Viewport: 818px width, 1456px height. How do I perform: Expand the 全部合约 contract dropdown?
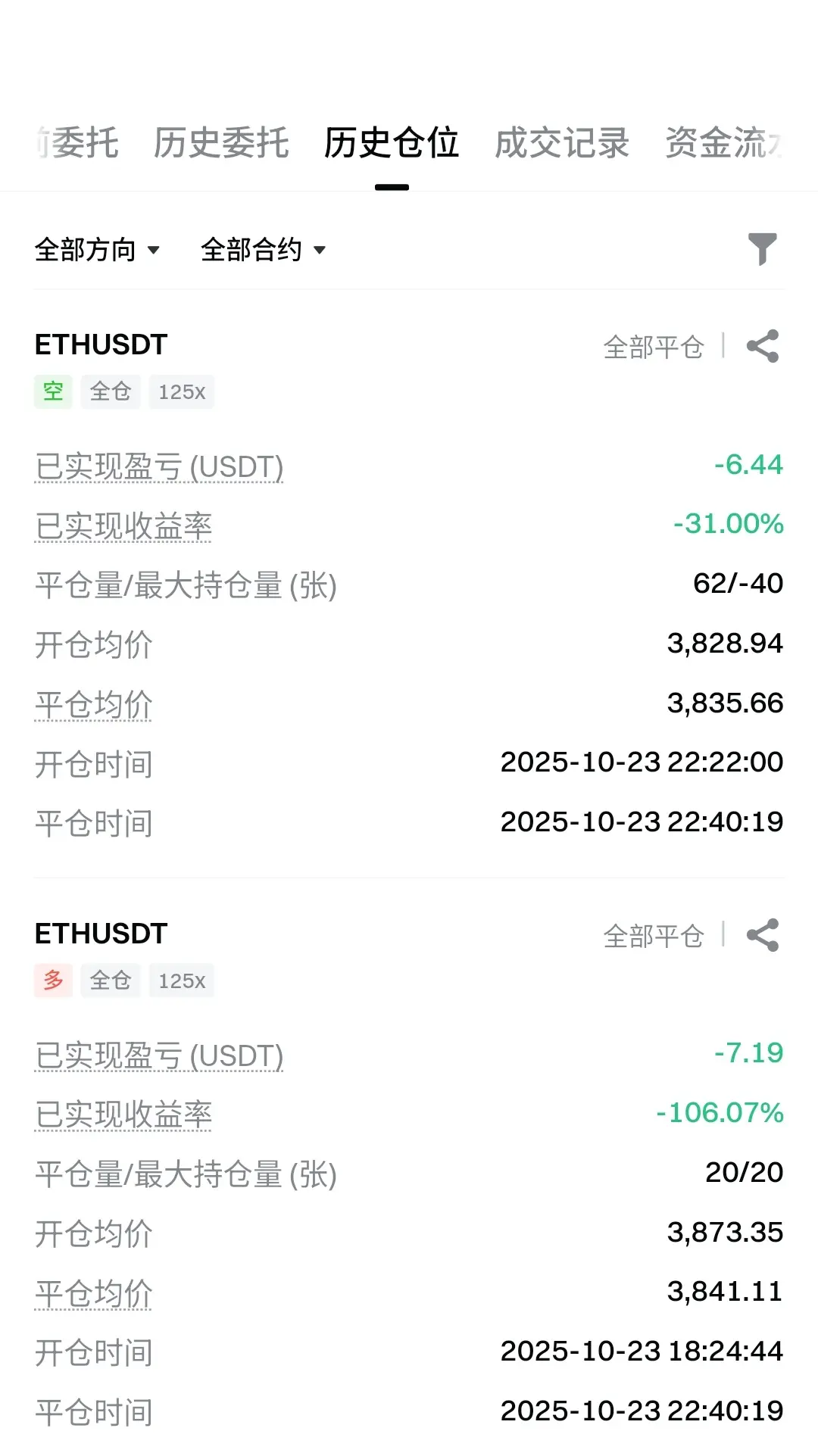pos(263,250)
